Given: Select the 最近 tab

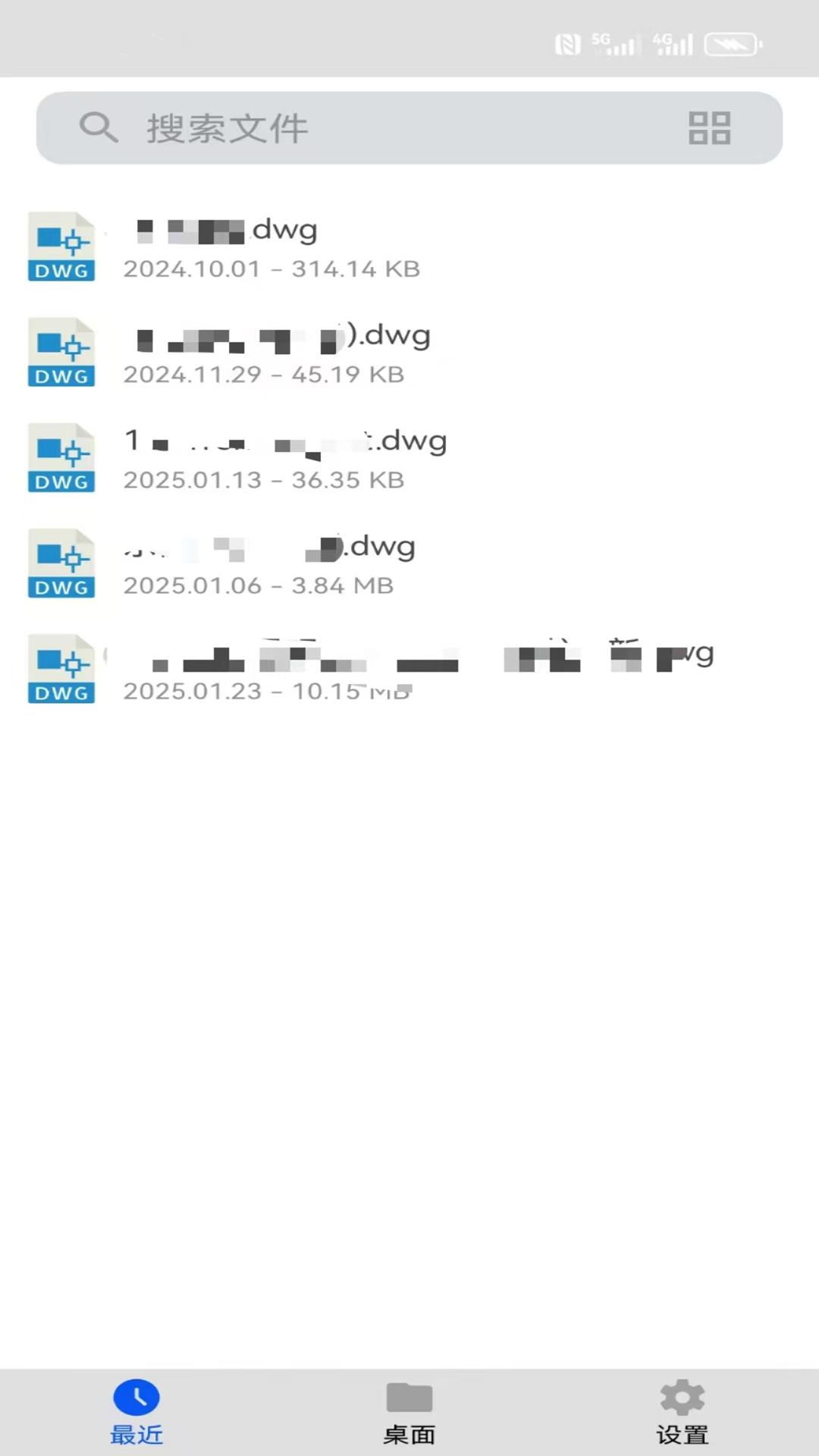Looking at the screenshot, I should coord(136,1412).
